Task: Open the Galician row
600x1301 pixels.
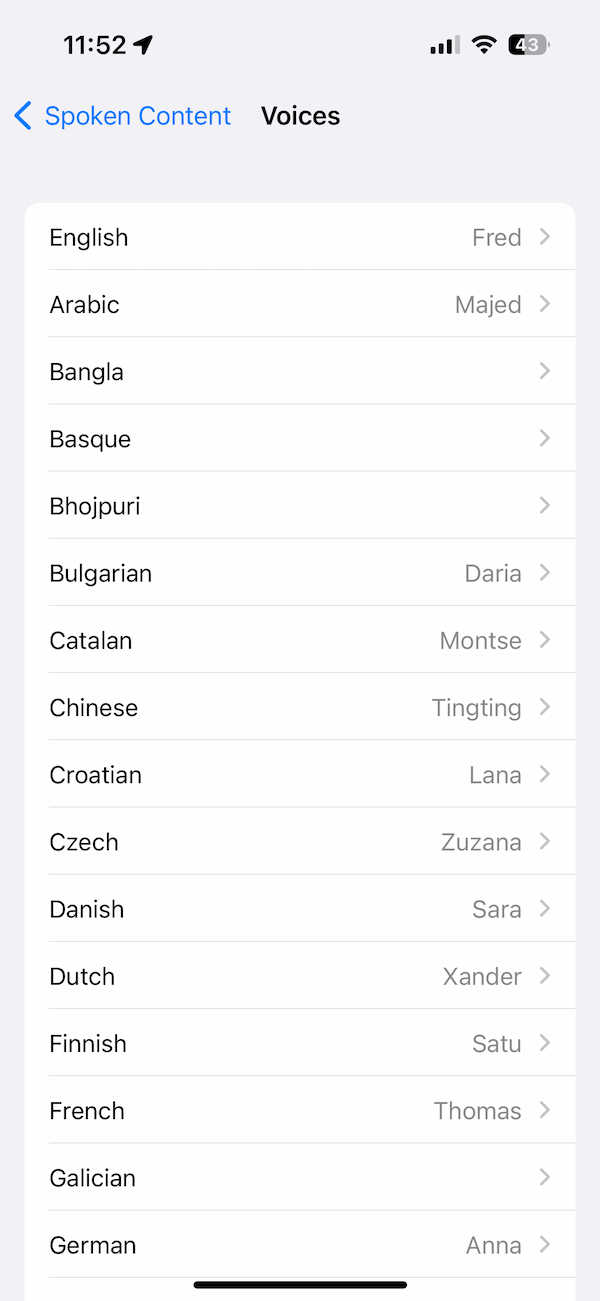Action: [300, 1177]
